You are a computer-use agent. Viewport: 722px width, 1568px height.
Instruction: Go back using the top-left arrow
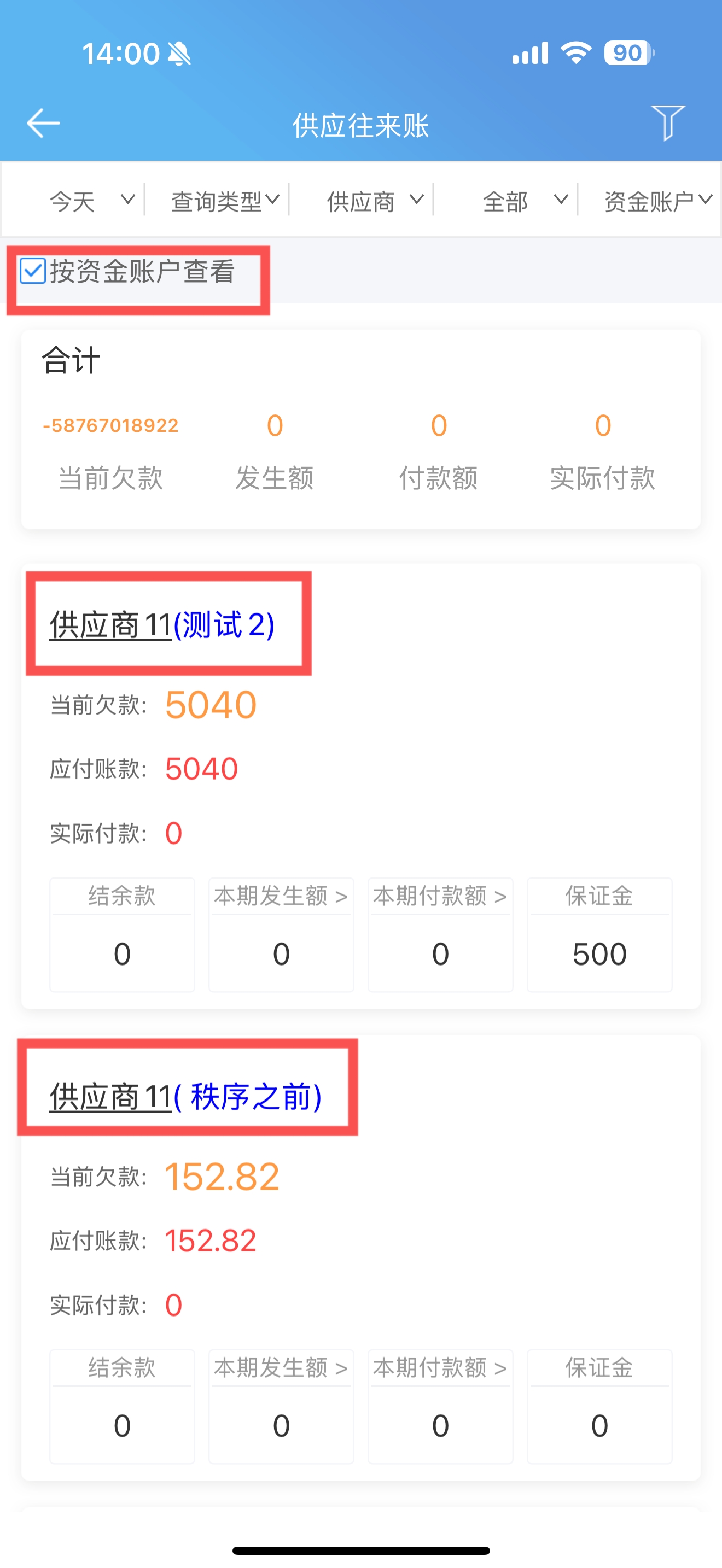coord(43,123)
